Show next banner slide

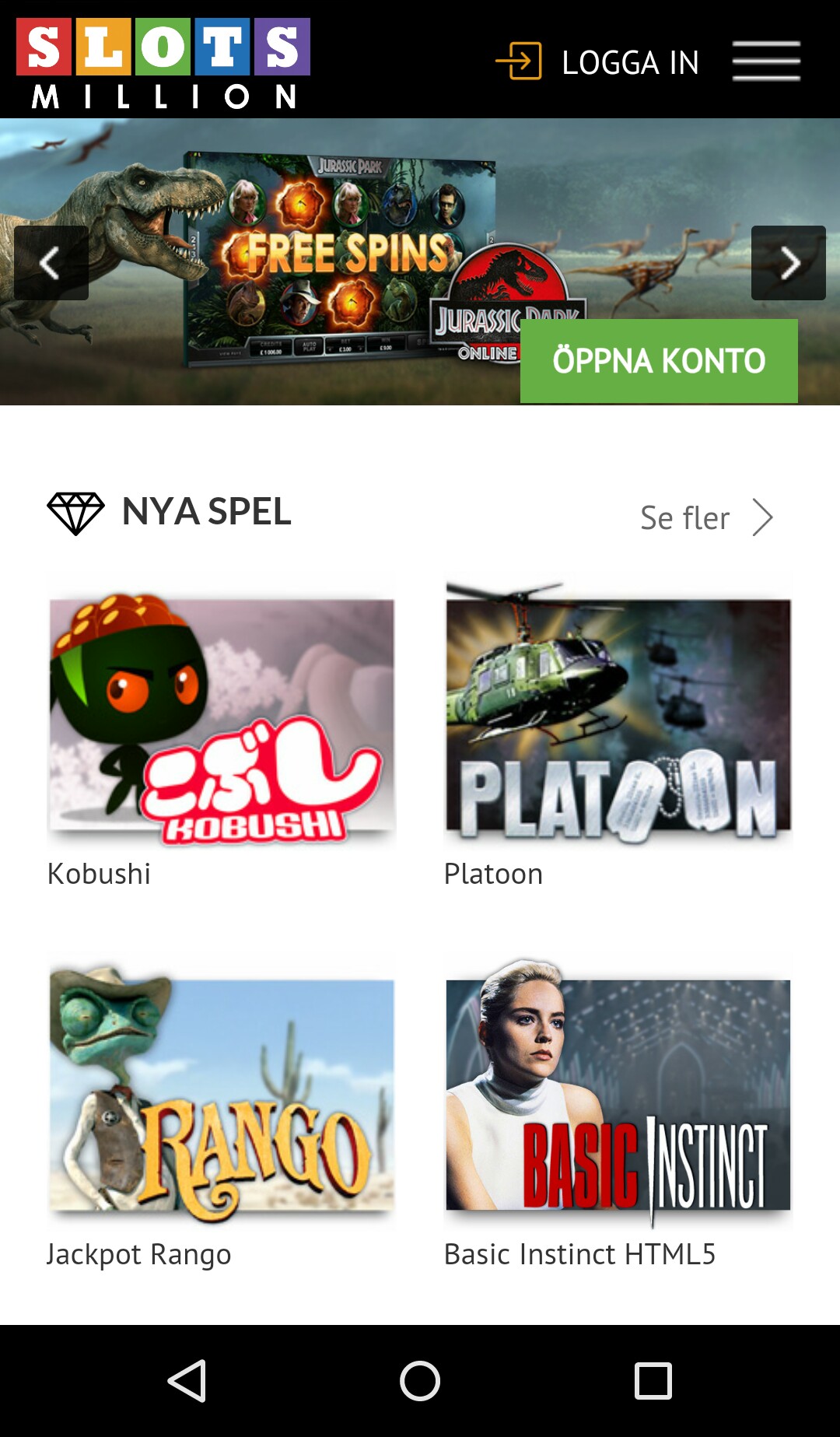coord(789,263)
